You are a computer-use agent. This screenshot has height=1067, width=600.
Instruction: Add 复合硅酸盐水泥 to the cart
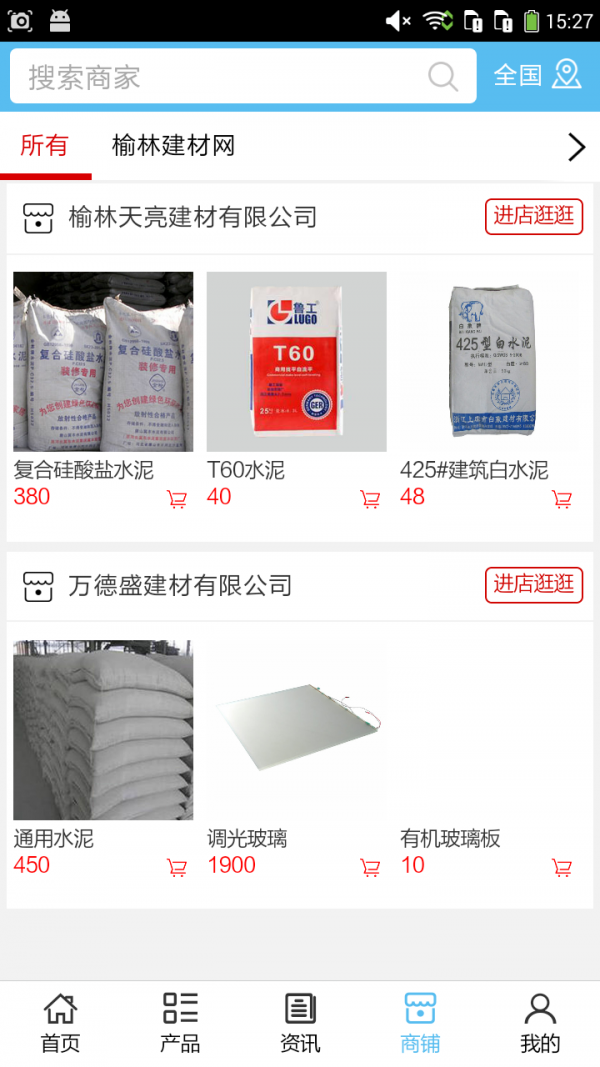pyautogui.click(x=177, y=499)
